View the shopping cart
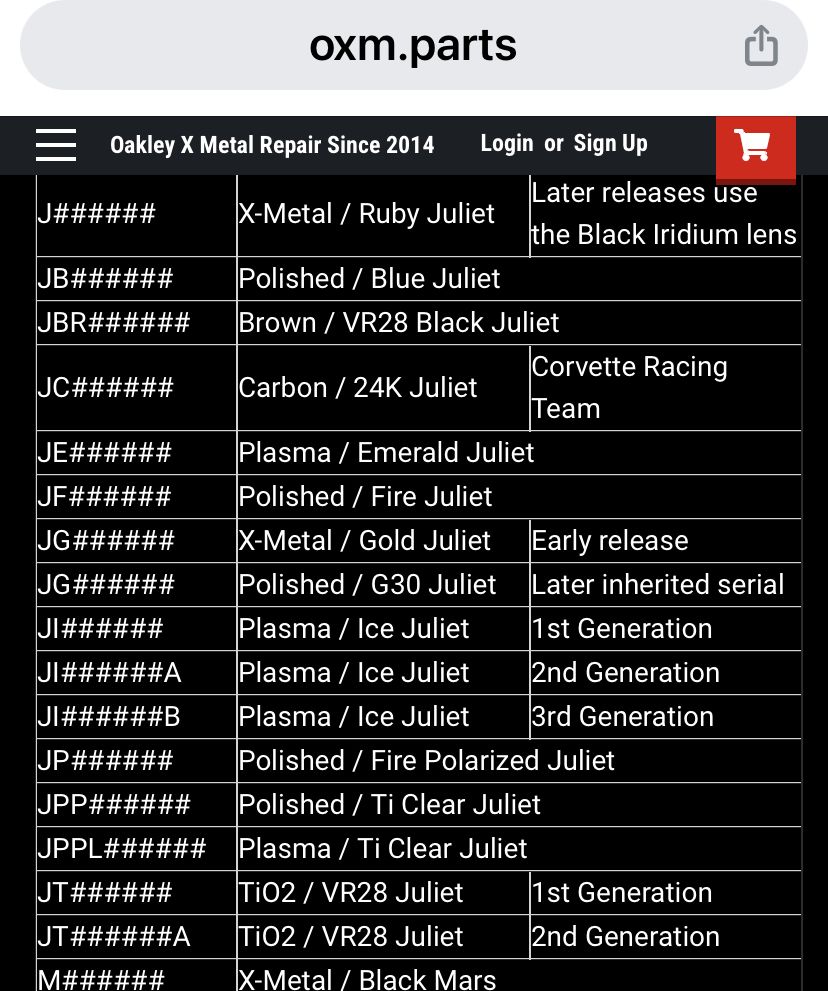The height and width of the screenshot is (991, 828). (x=754, y=147)
